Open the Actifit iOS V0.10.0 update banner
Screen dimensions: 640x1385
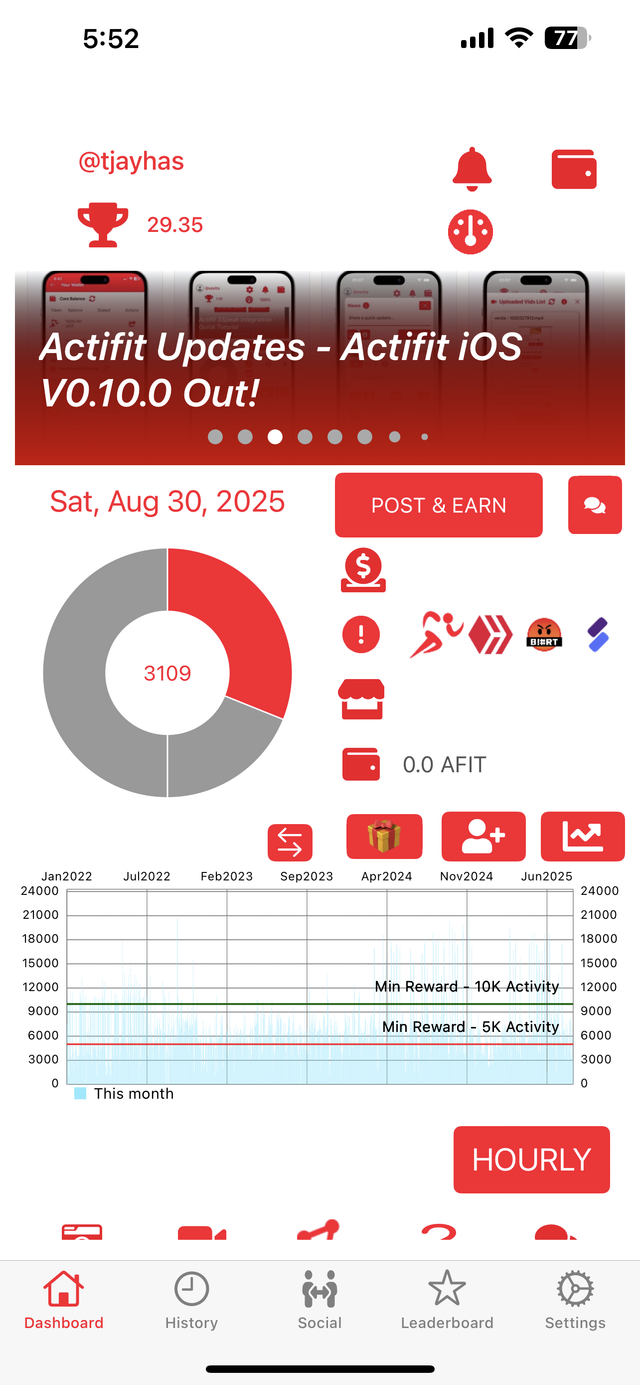click(320, 368)
